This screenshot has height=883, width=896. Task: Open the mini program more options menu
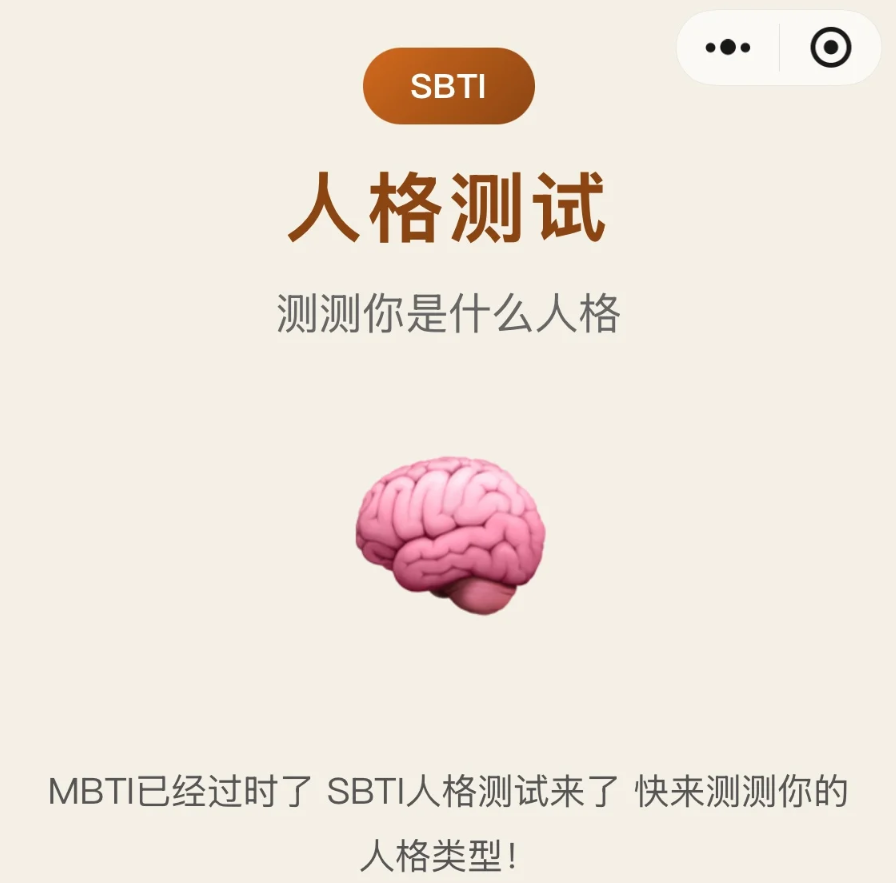point(728,47)
